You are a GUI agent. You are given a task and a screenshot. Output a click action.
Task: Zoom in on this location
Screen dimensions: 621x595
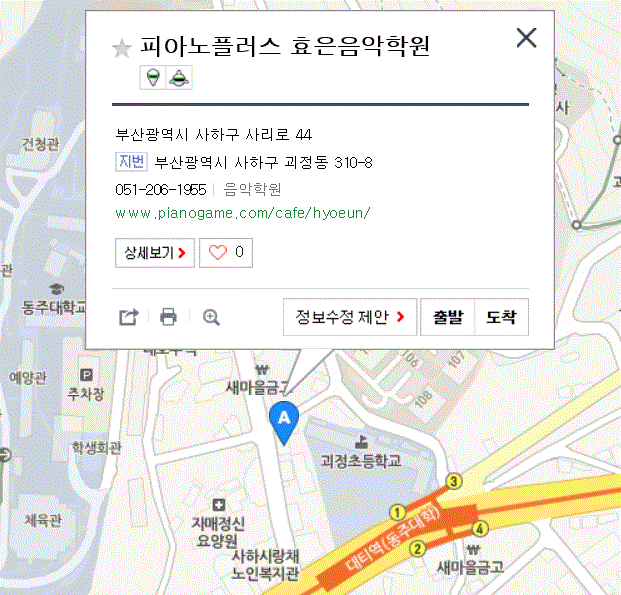(211, 317)
